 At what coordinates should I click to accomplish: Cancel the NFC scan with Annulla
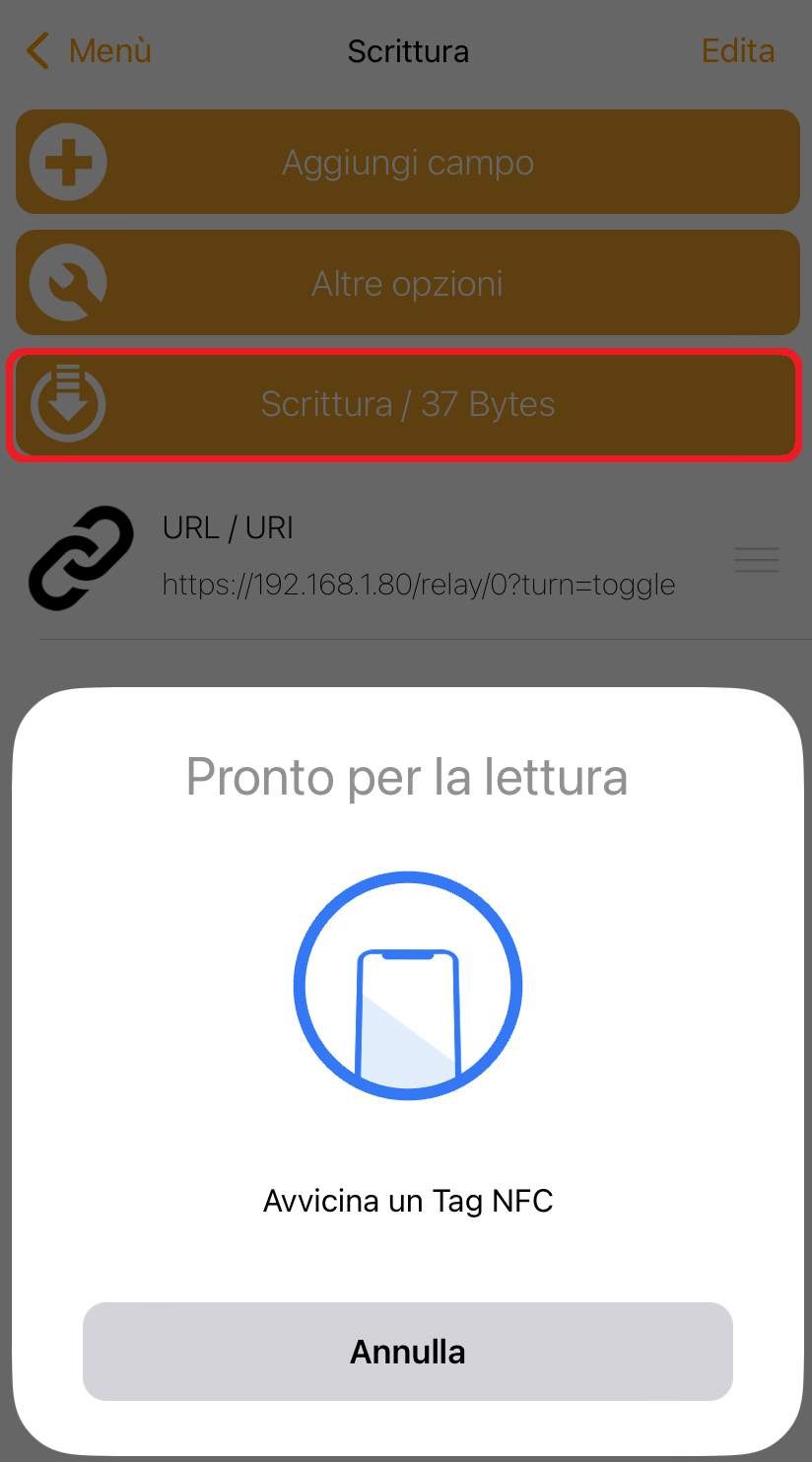coord(407,1351)
